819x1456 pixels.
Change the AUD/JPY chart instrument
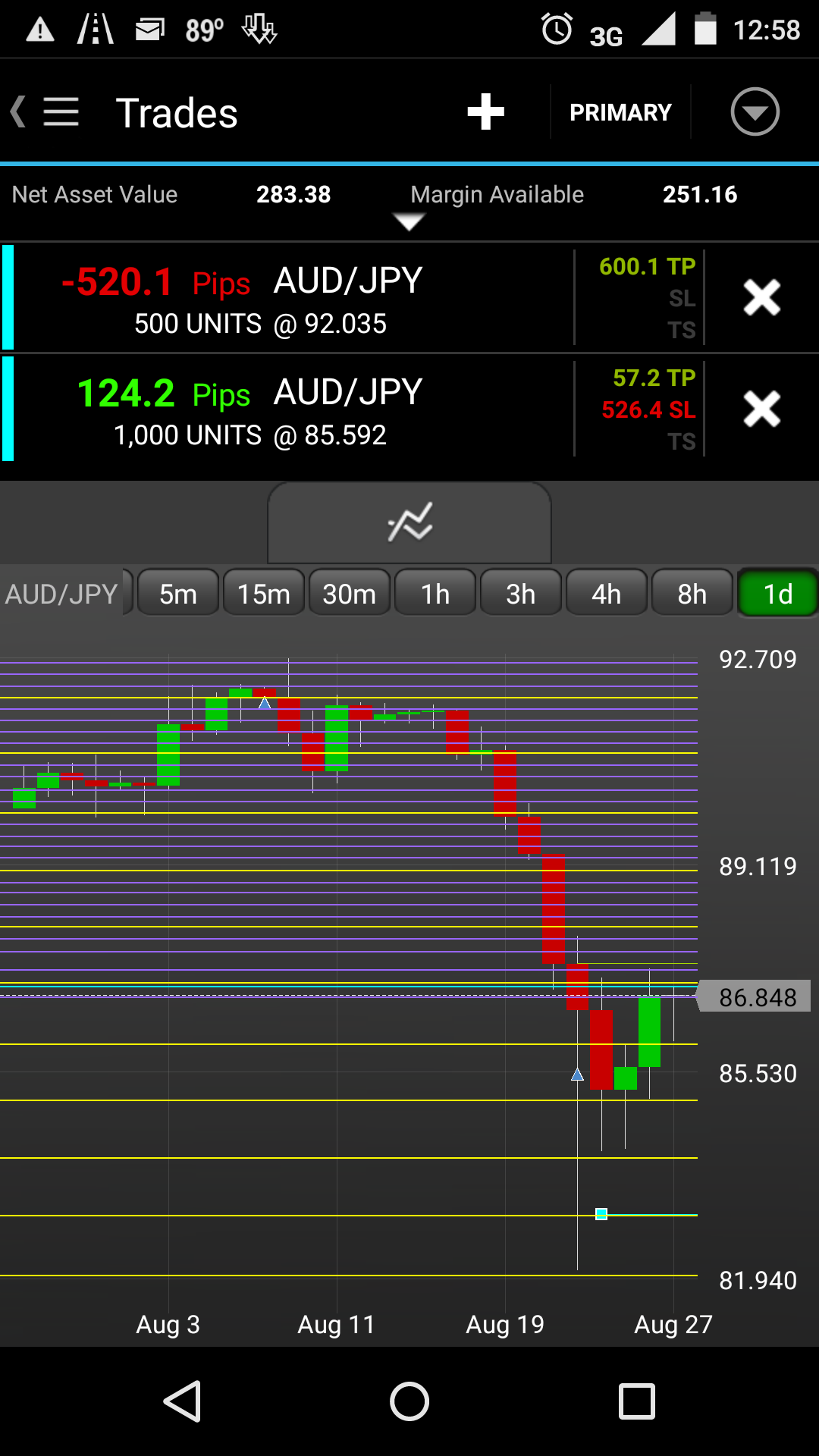tap(62, 594)
